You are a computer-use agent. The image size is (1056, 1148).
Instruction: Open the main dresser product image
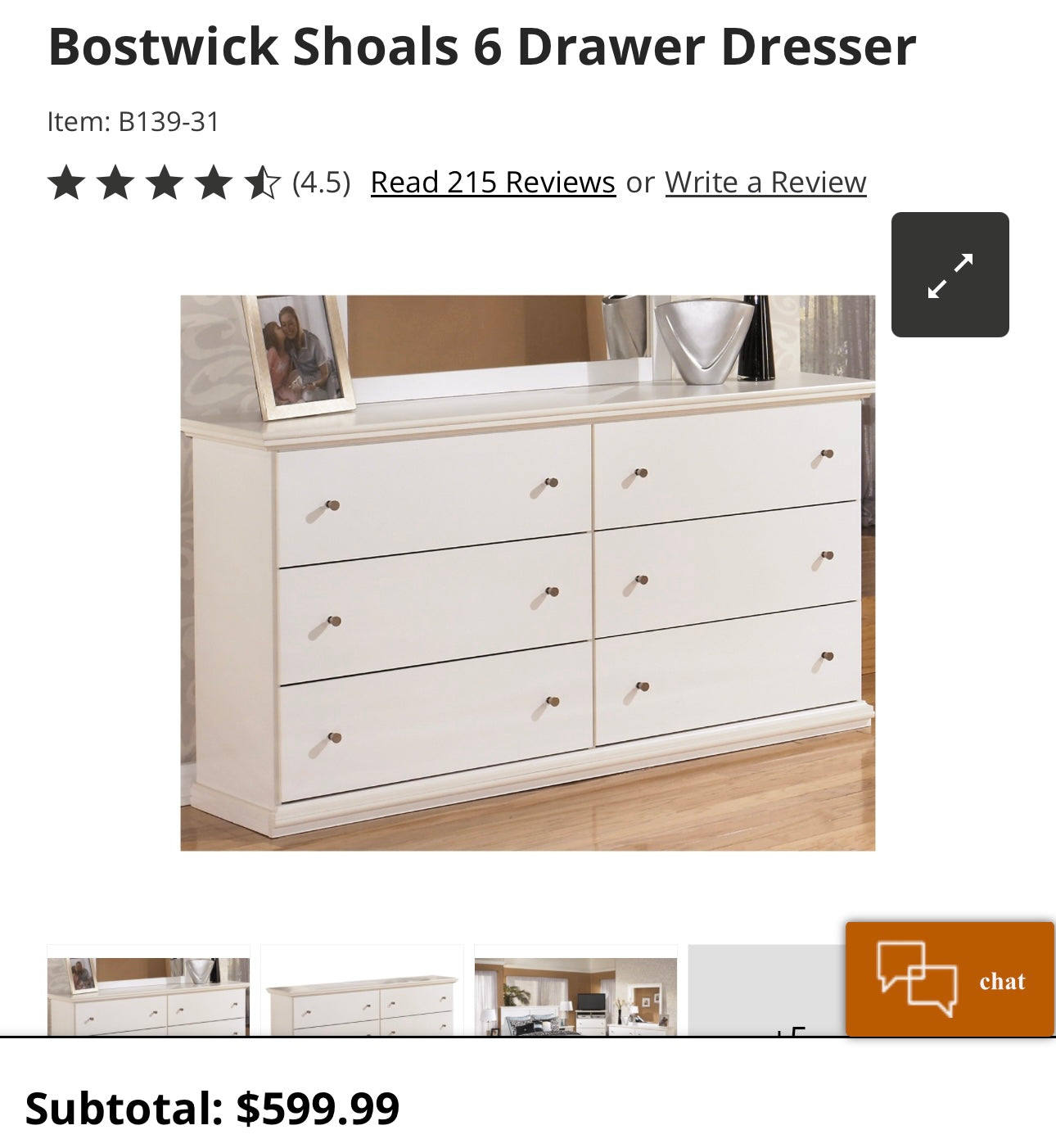527,572
